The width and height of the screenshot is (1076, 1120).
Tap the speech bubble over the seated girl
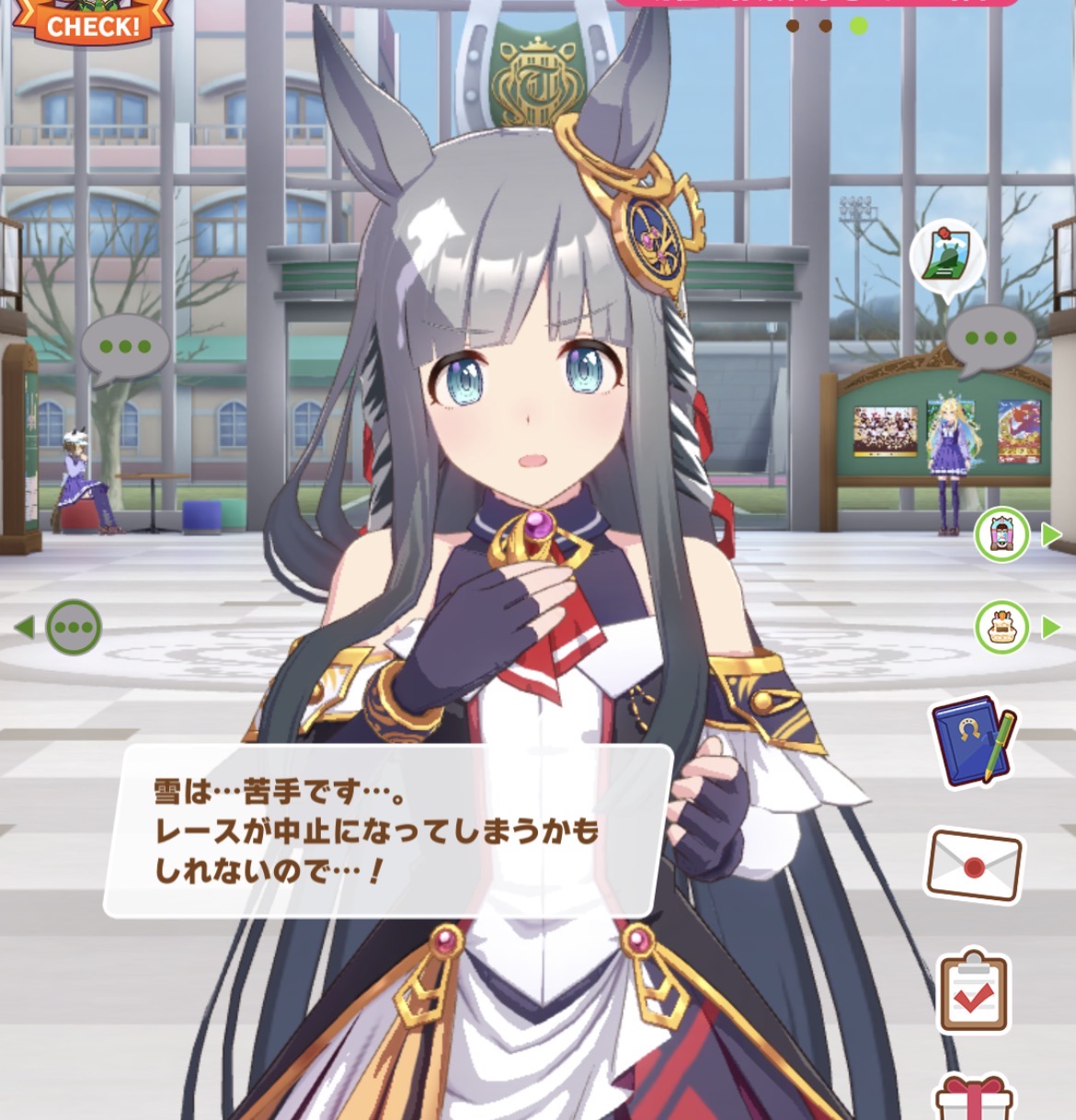coord(124,348)
